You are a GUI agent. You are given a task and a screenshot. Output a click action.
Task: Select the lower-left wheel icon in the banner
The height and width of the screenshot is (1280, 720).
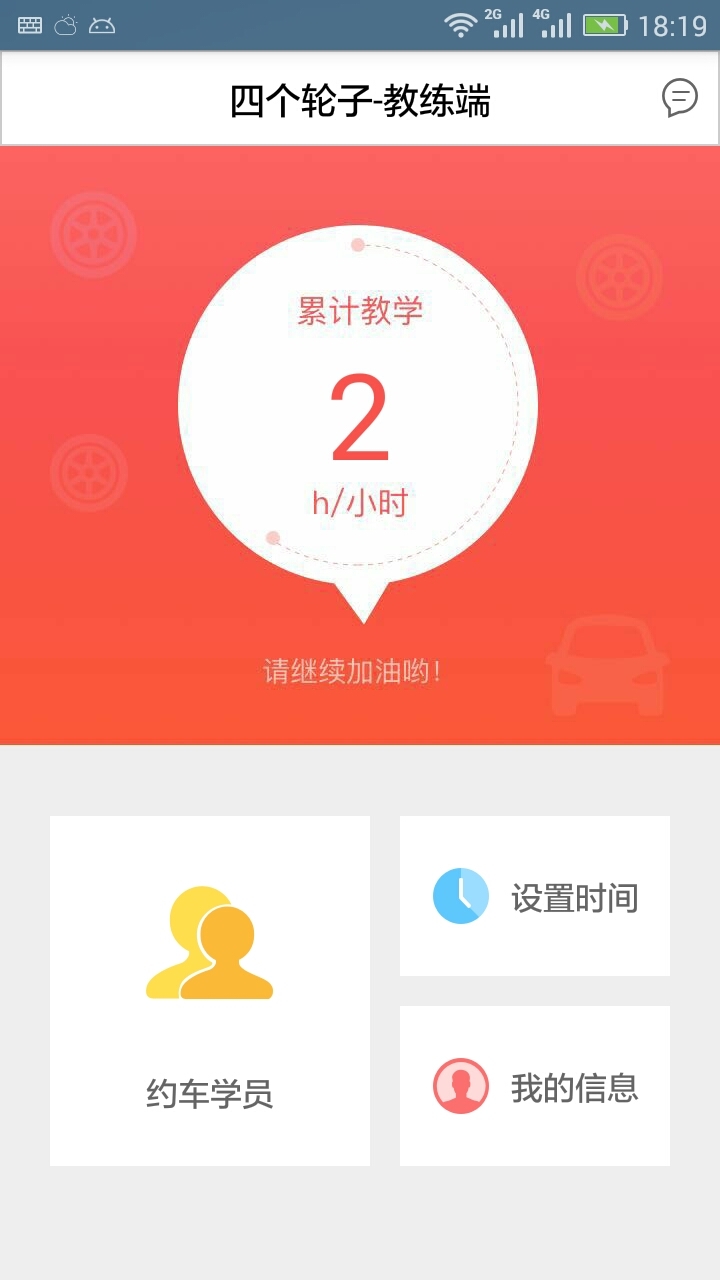(x=88, y=470)
